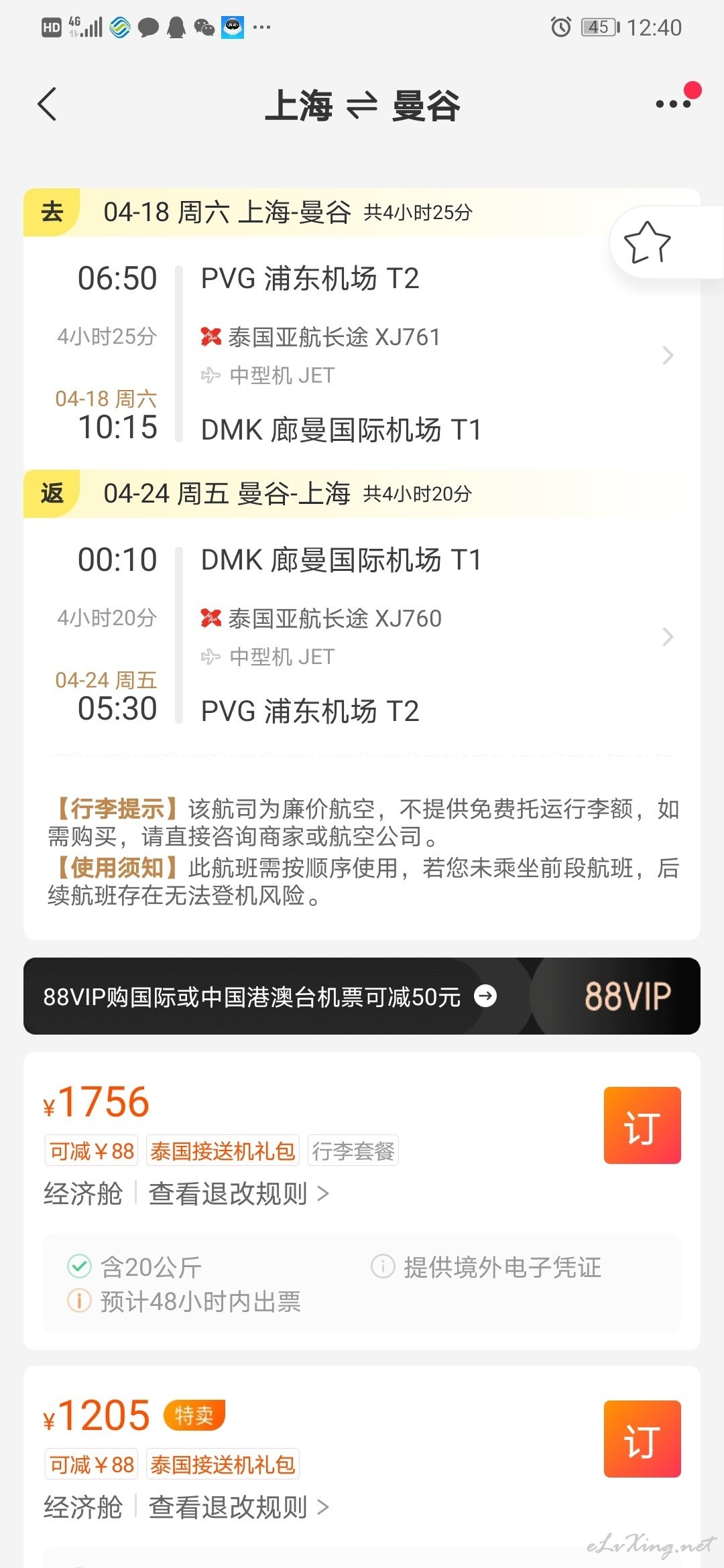Favorite this flight with the star icon

[x=647, y=242]
